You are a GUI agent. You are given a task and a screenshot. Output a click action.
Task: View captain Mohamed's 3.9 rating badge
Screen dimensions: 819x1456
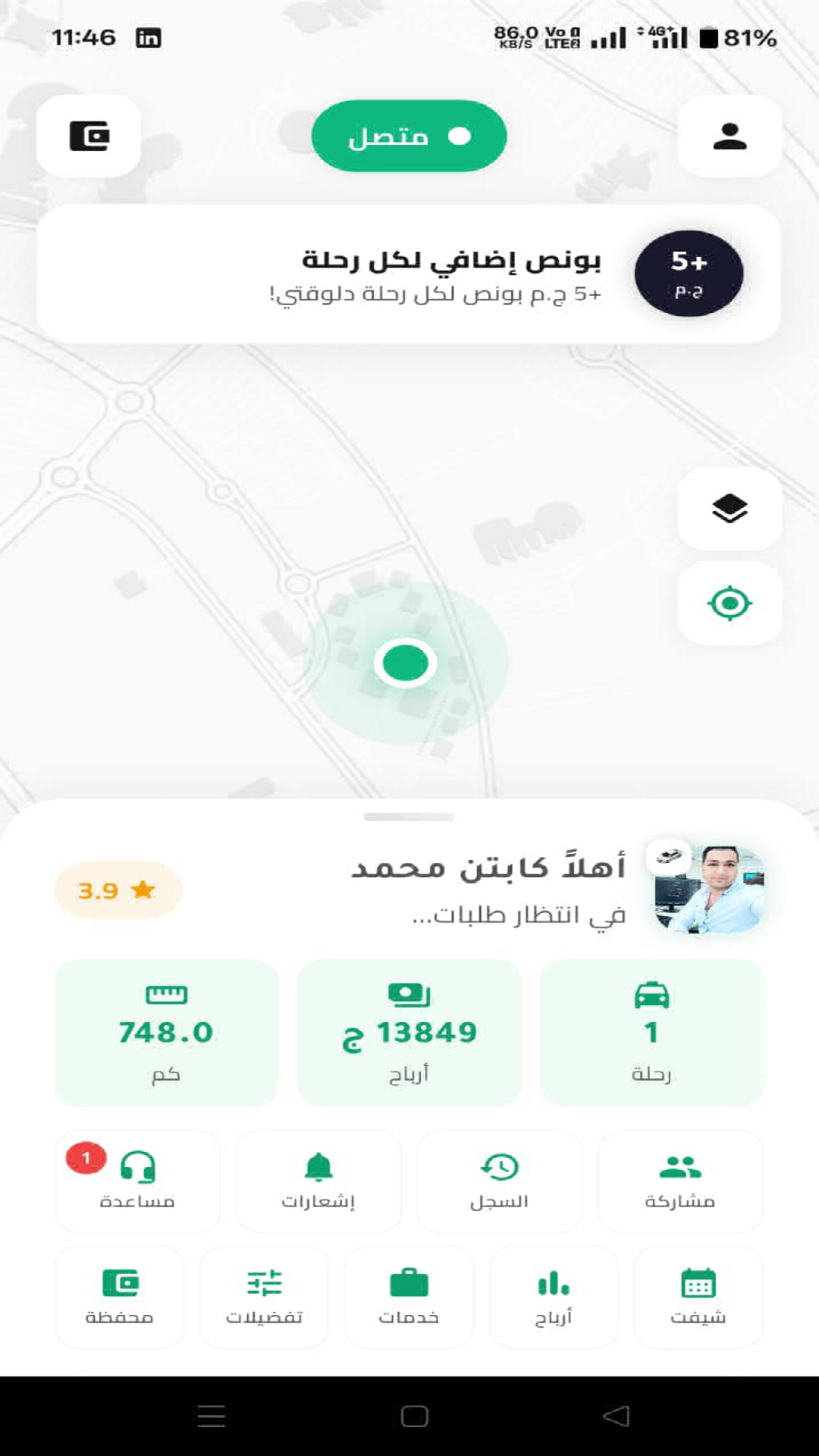[x=118, y=890]
